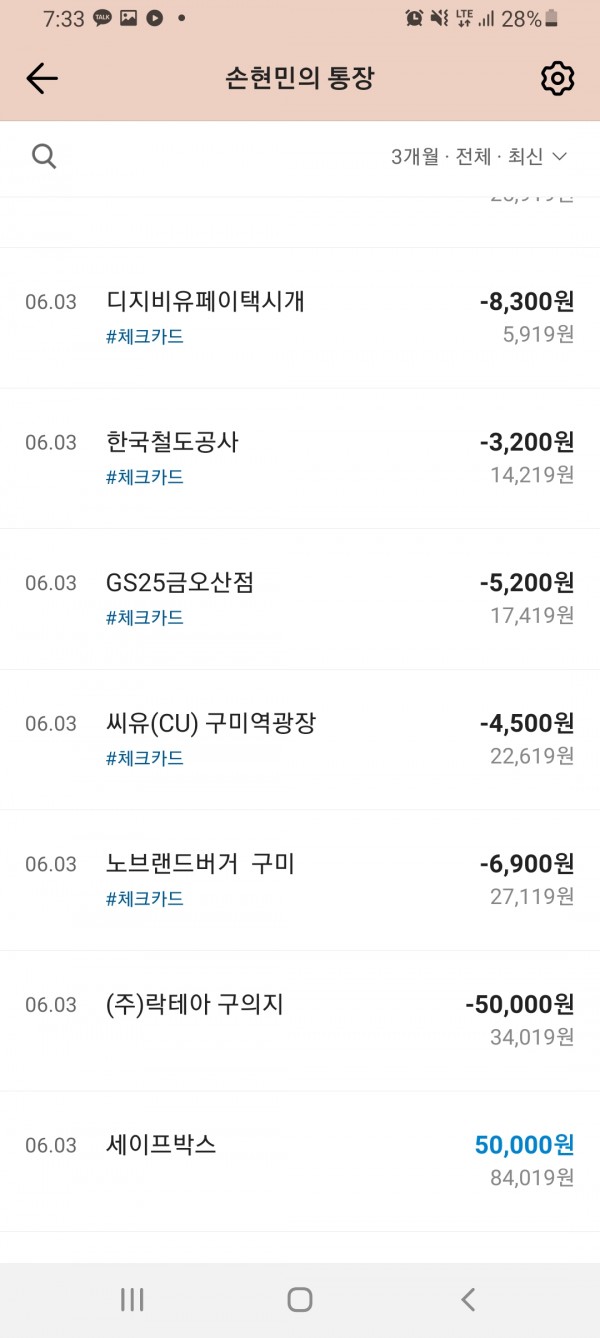
Task: Open 한국철도공사 transaction details
Action: [x=300, y=457]
